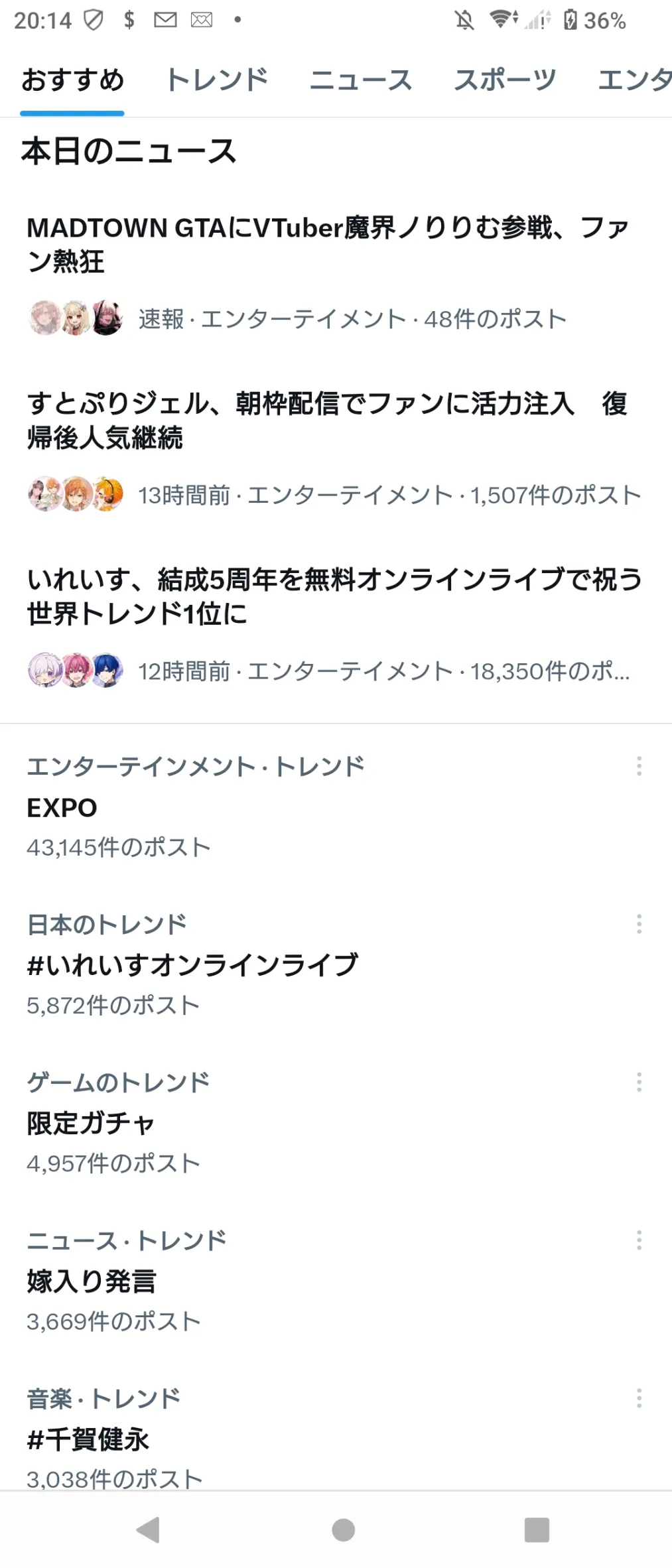The height and width of the screenshot is (1568, 672).
Task: Open the options menu for #千賀健永
Action: (639, 1398)
